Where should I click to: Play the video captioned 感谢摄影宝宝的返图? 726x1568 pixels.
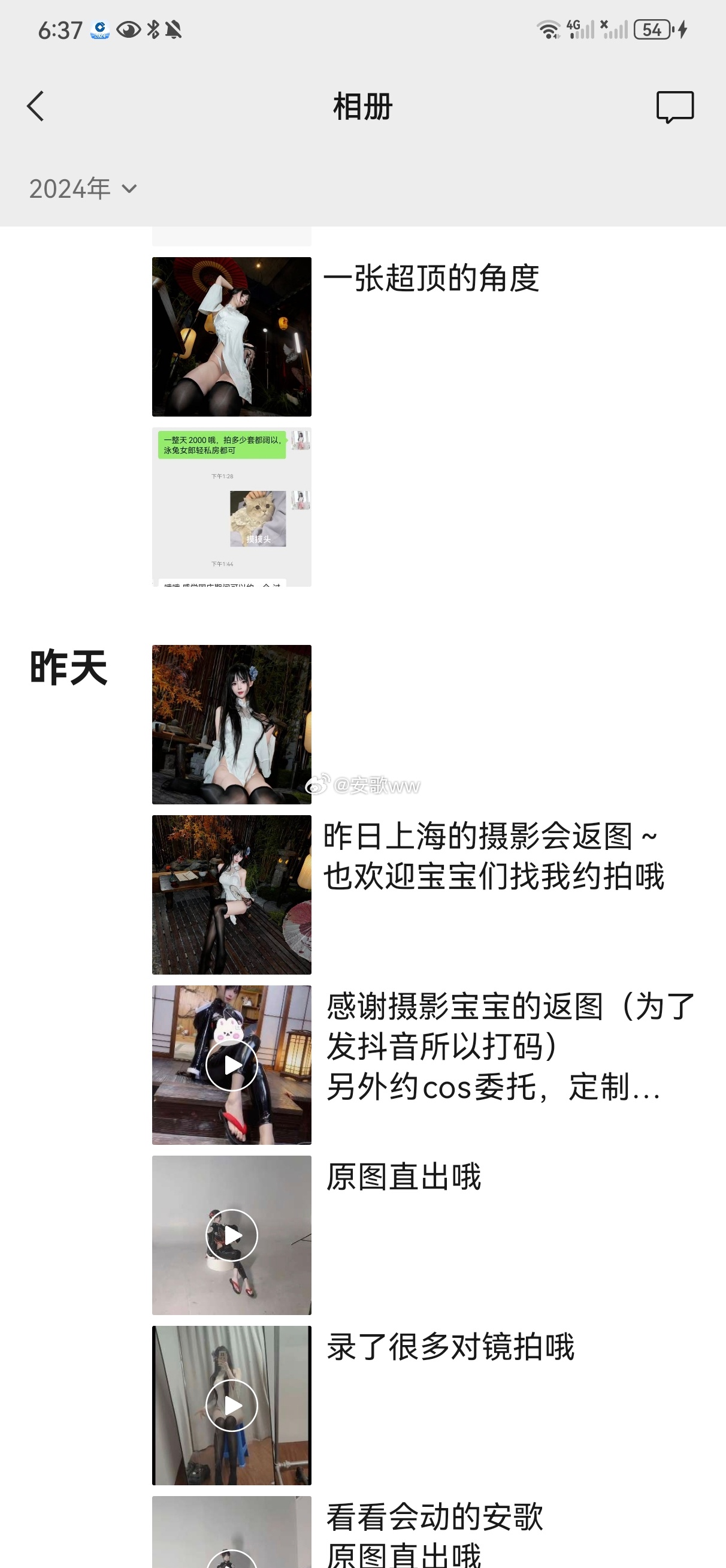[231, 1065]
